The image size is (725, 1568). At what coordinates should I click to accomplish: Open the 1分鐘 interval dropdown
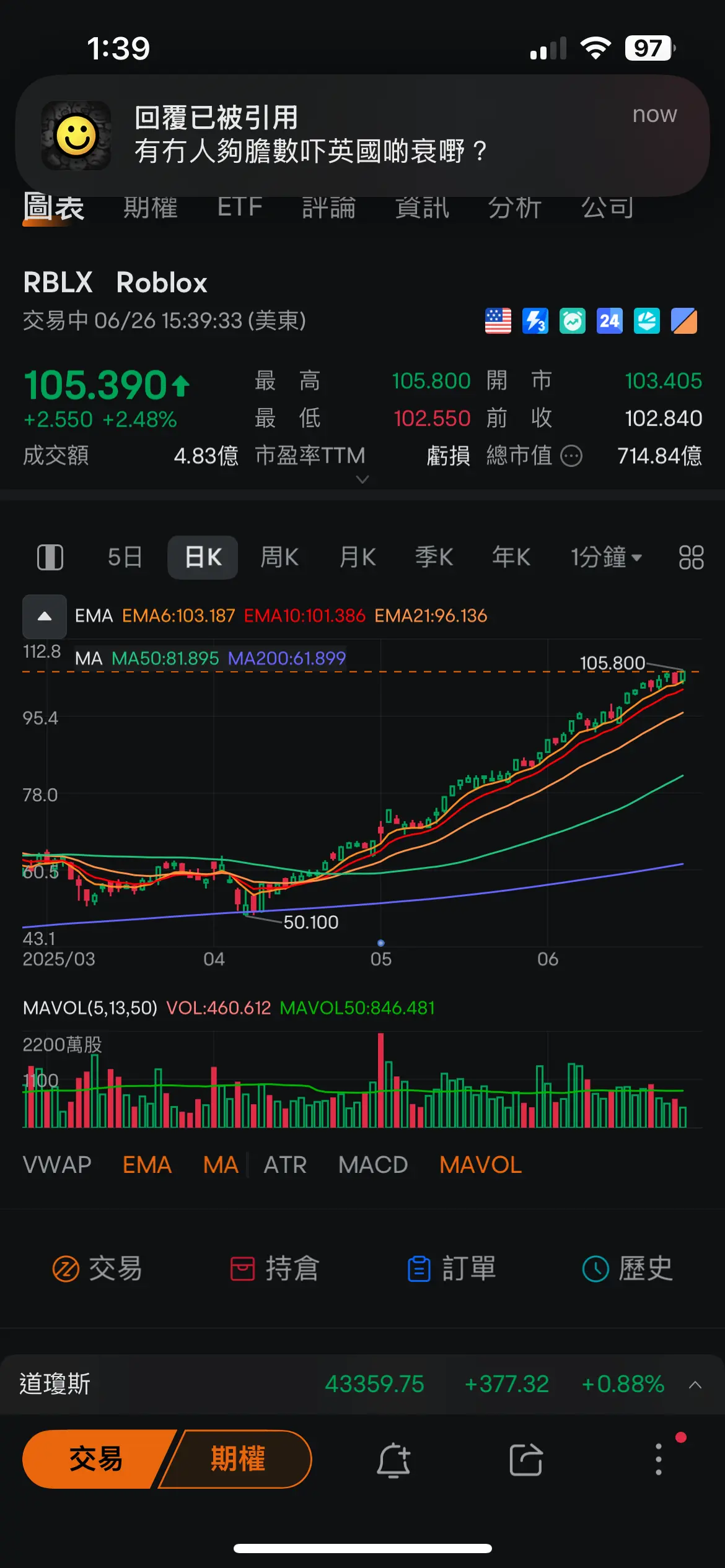[606, 557]
